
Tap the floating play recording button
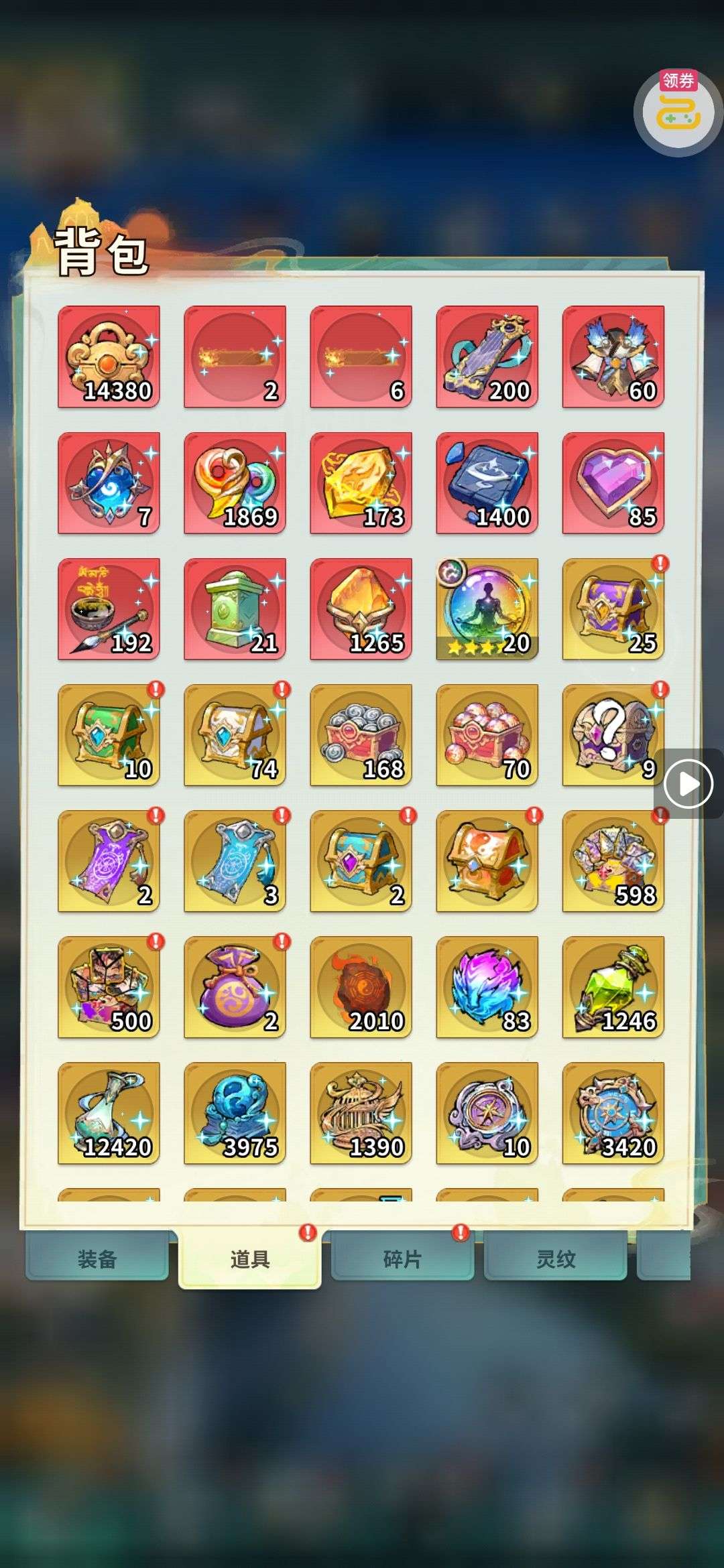pyautogui.click(x=688, y=783)
